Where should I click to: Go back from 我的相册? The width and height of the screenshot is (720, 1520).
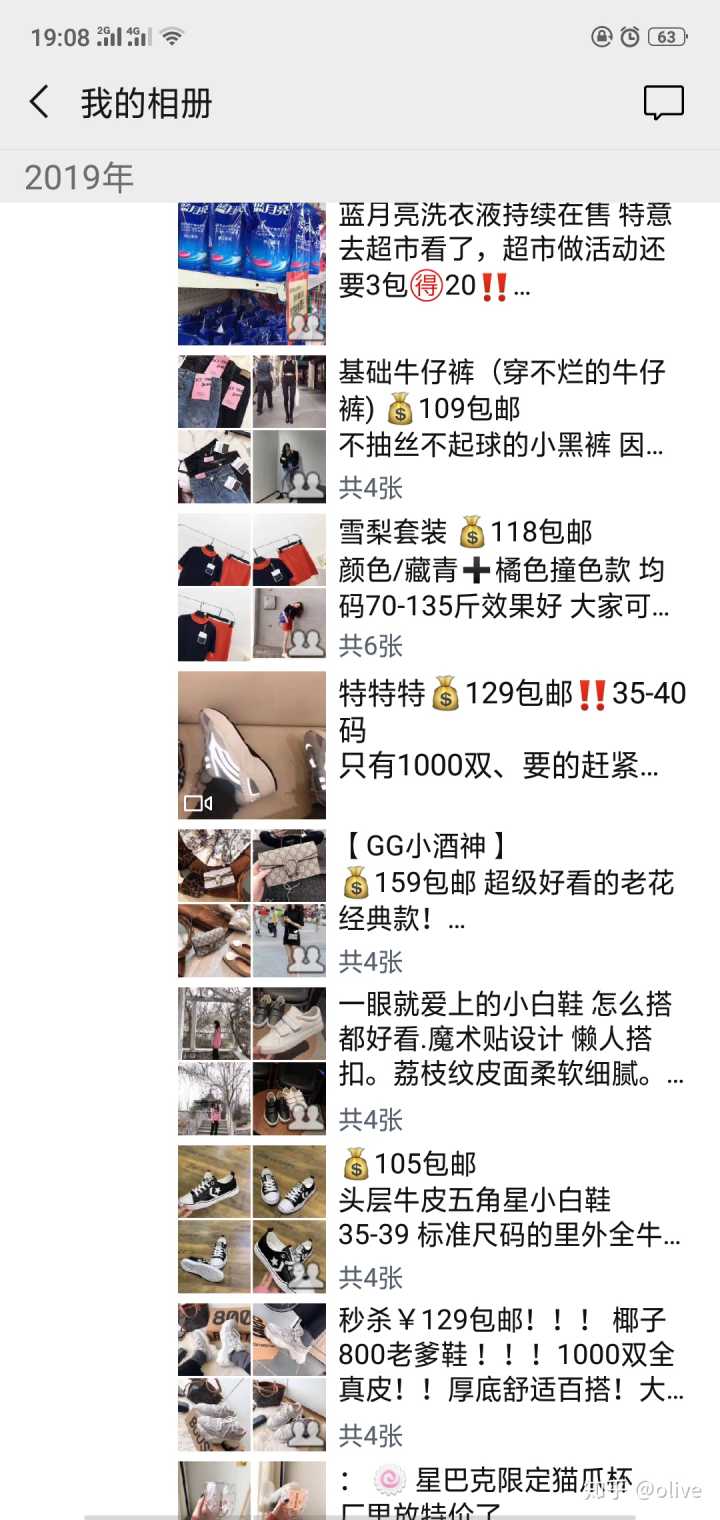coord(40,103)
